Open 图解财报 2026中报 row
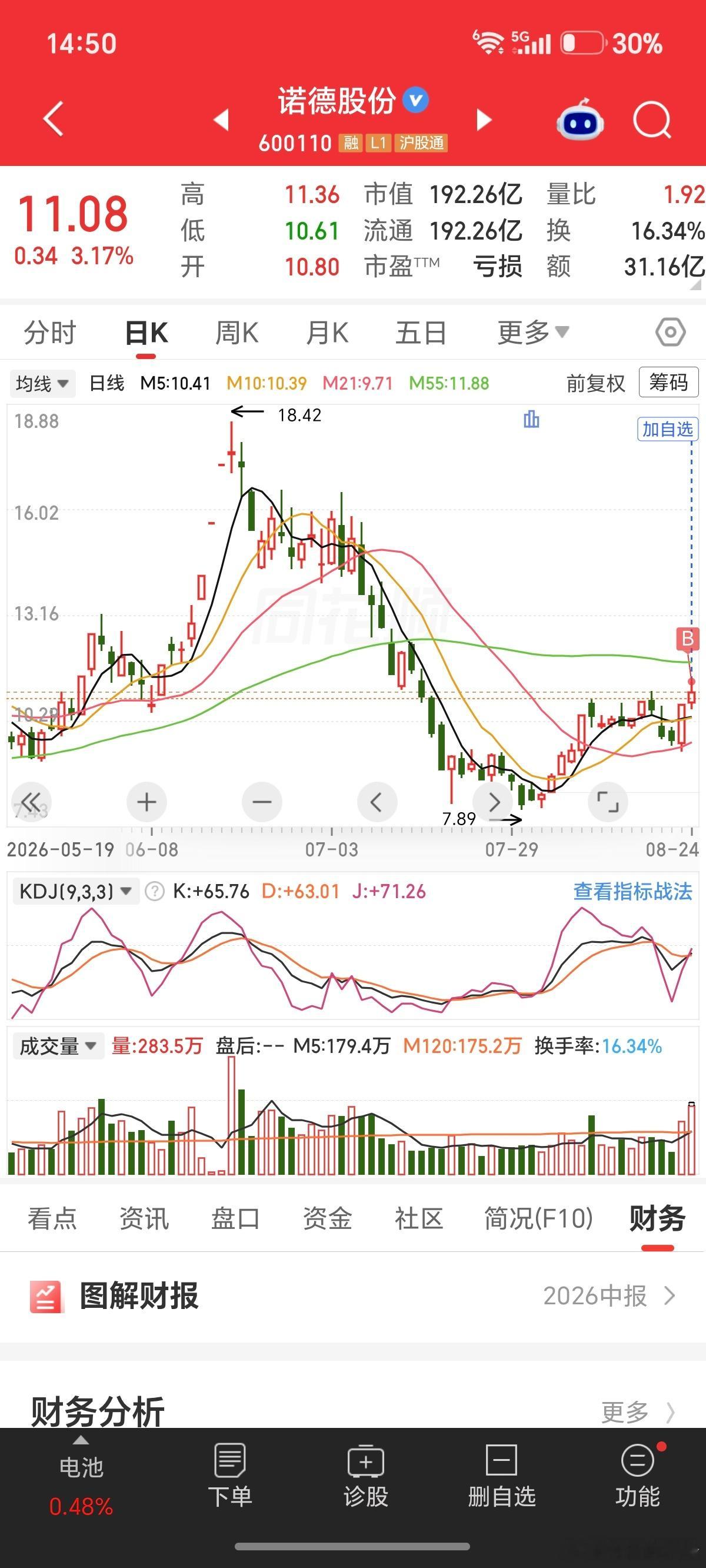Image resolution: width=706 pixels, height=1568 pixels. 353,1295
